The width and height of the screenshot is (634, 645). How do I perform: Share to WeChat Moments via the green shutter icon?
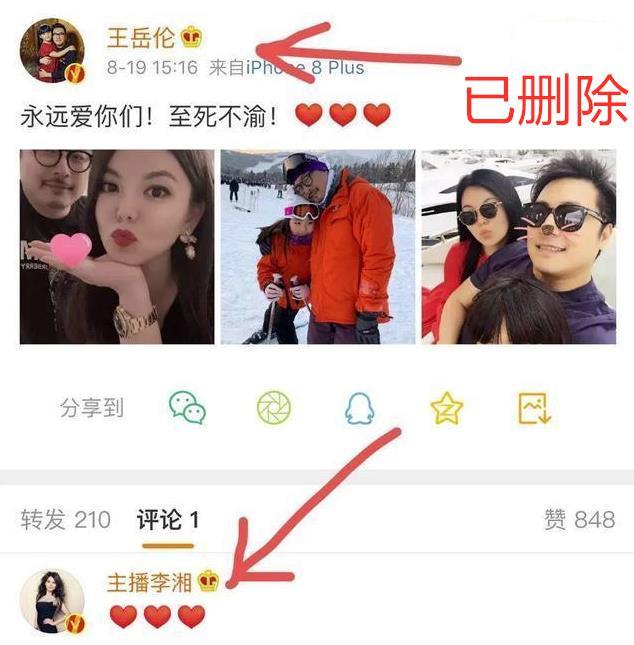273,407
